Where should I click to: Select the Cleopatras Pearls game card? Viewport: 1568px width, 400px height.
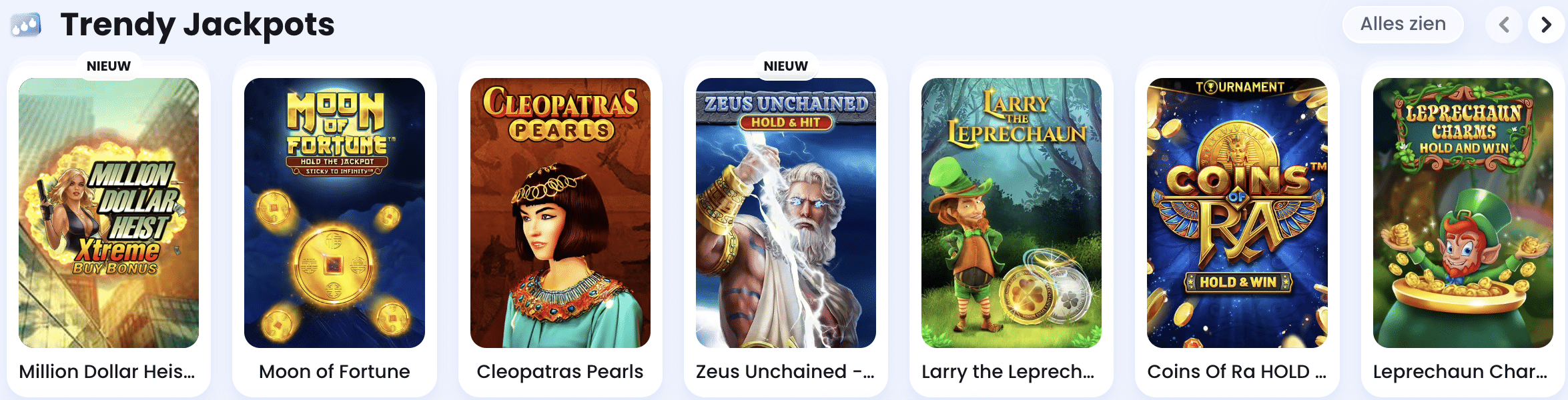pos(560,213)
